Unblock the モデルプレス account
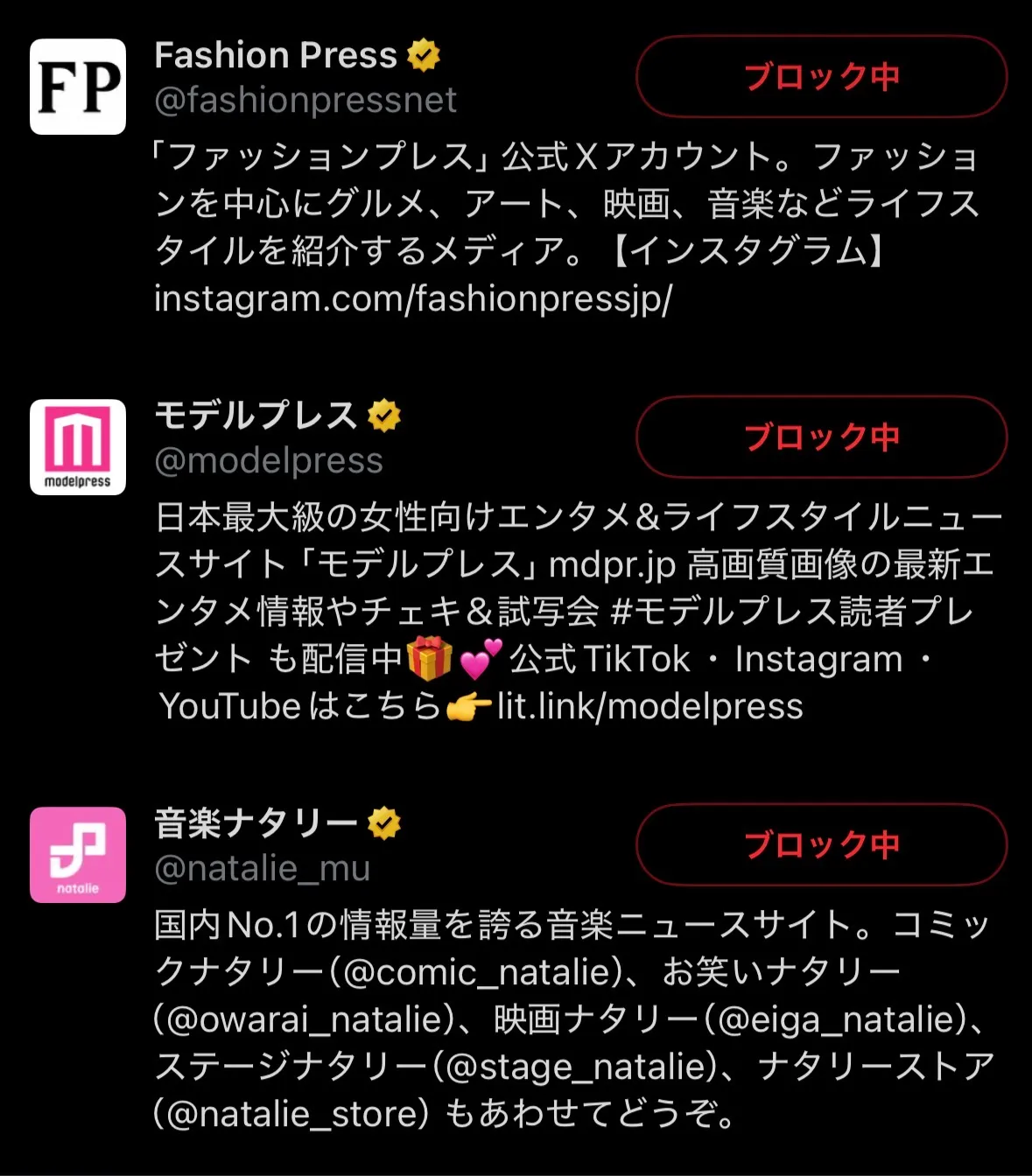 (821, 437)
